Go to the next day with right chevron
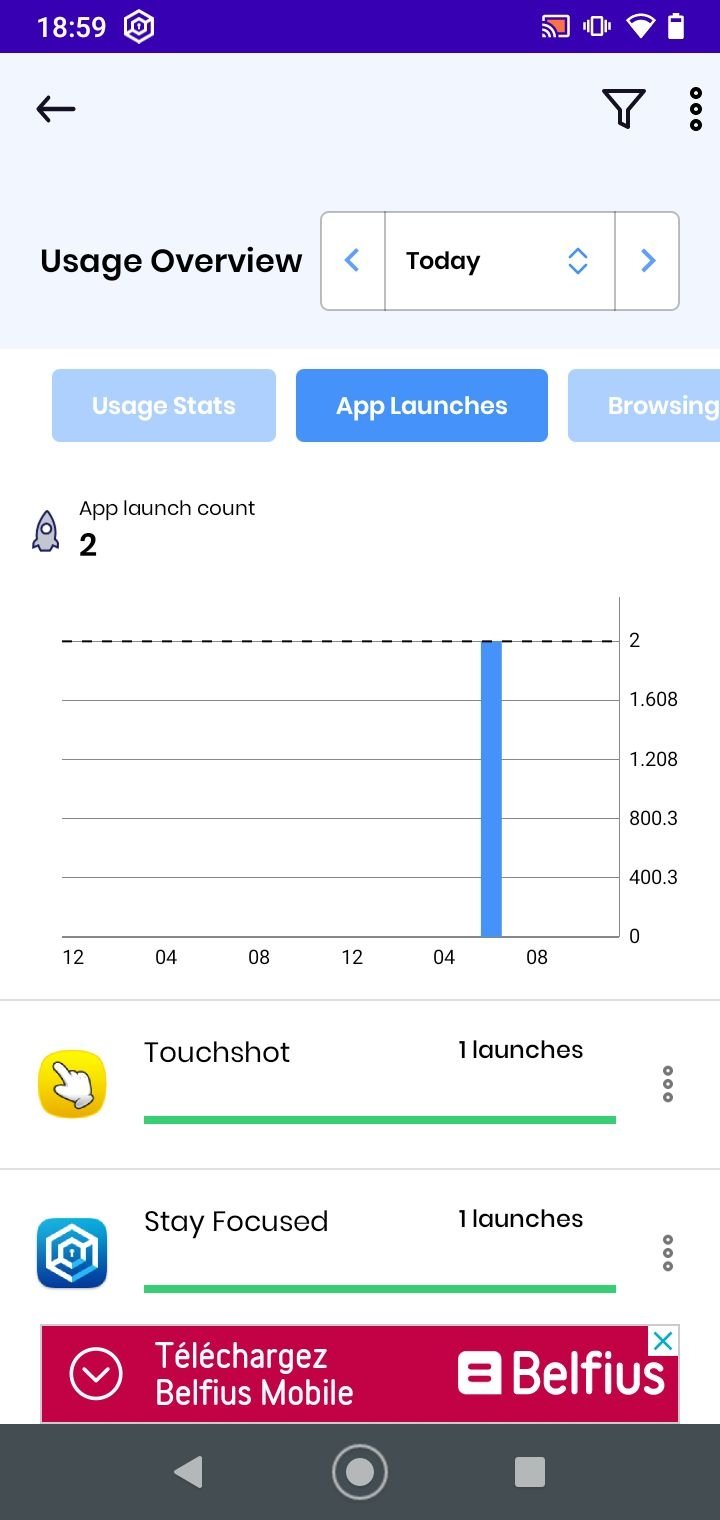This screenshot has width=720, height=1520. coord(647,261)
